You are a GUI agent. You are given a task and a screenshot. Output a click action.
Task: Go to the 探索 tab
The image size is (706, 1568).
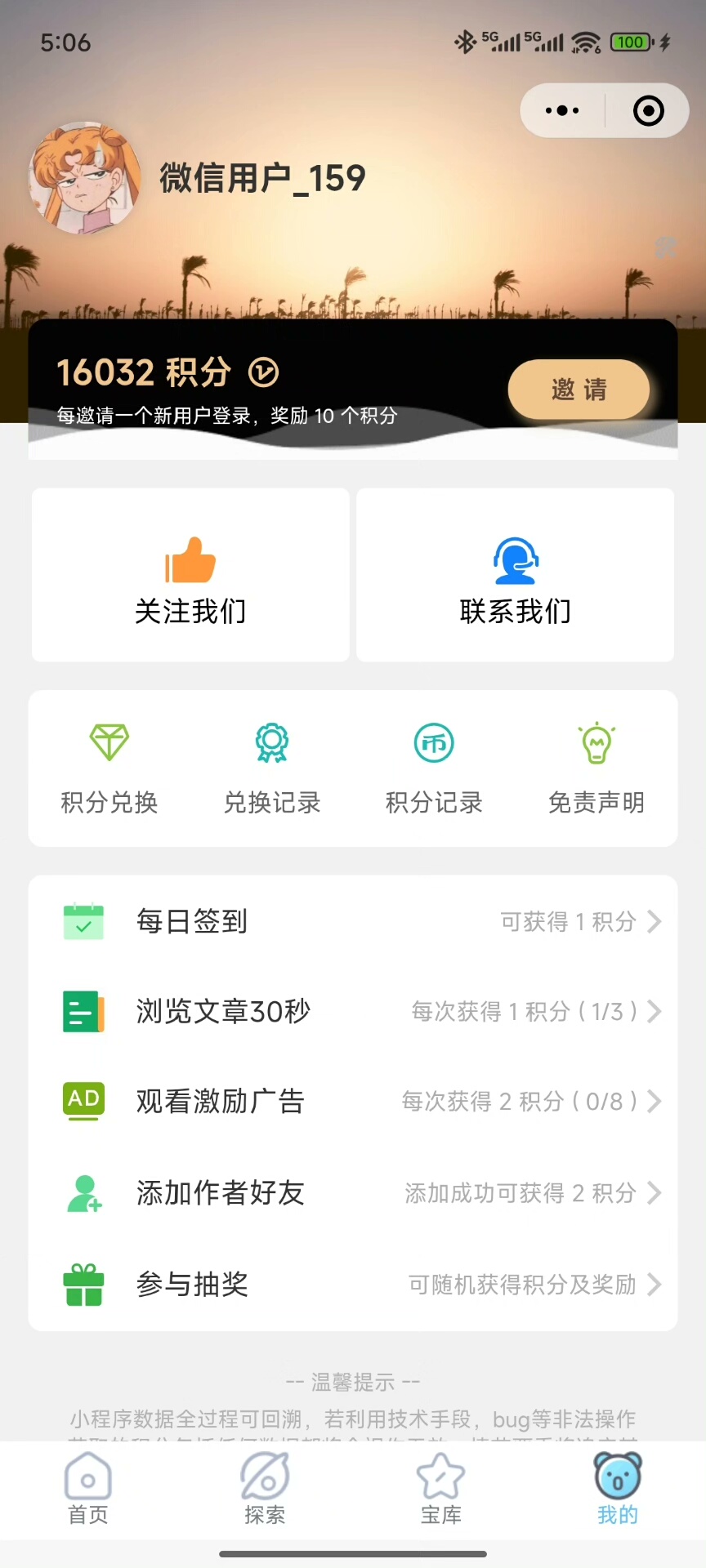[x=265, y=1490]
